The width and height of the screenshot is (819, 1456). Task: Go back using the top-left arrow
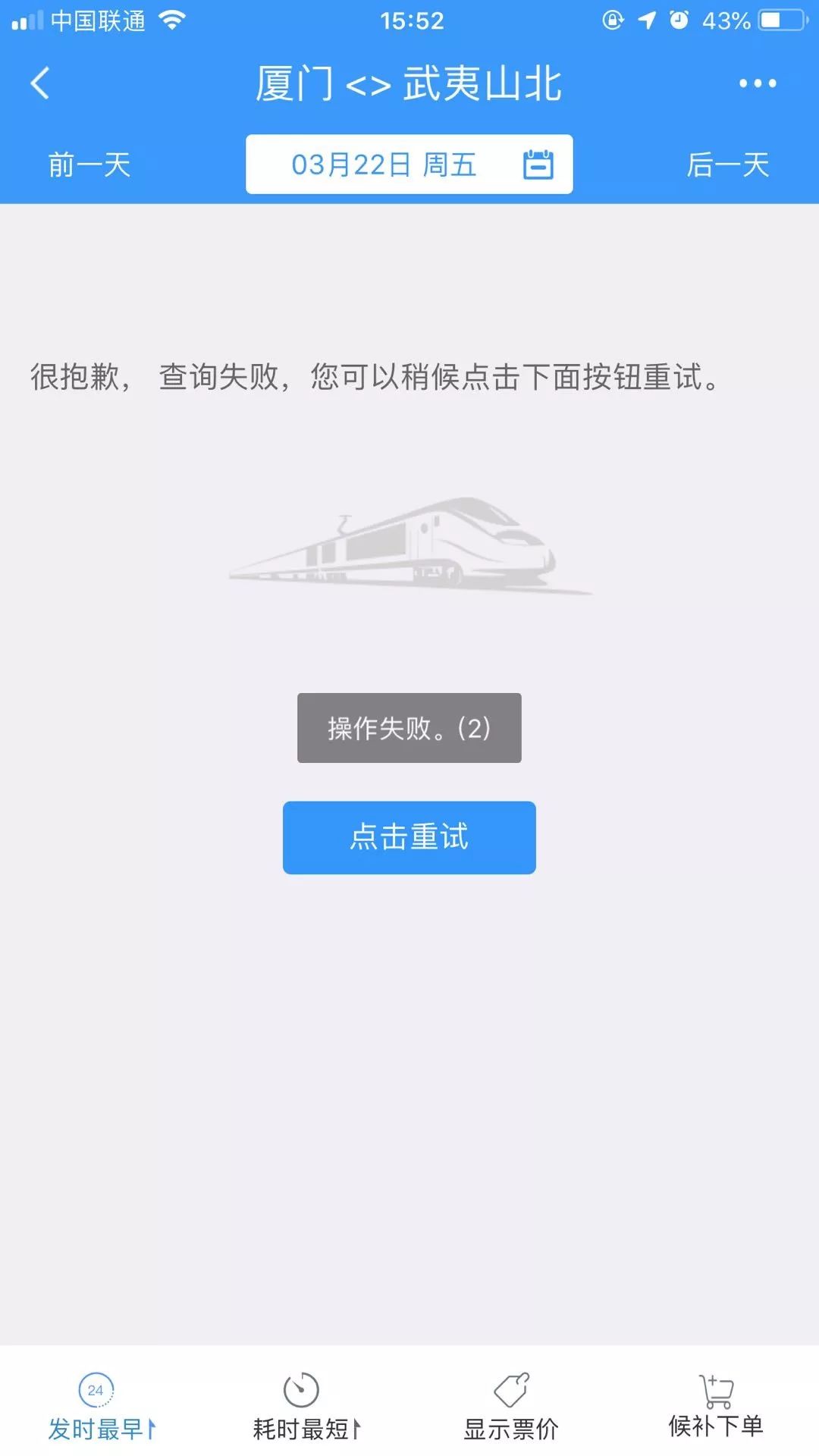click(x=40, y=83)
